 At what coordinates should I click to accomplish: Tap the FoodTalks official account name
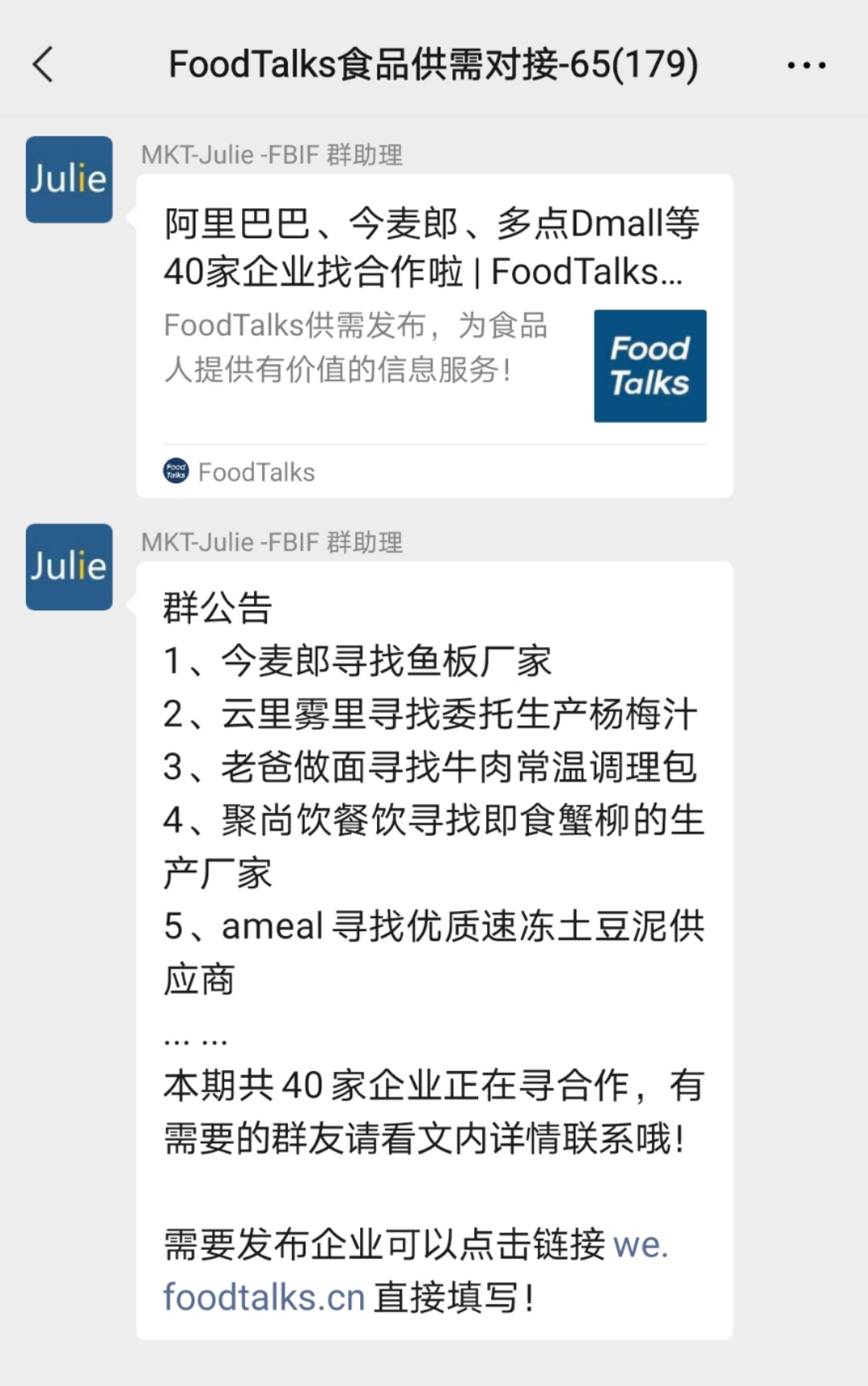pyautogui.click(x=256, y=472)
